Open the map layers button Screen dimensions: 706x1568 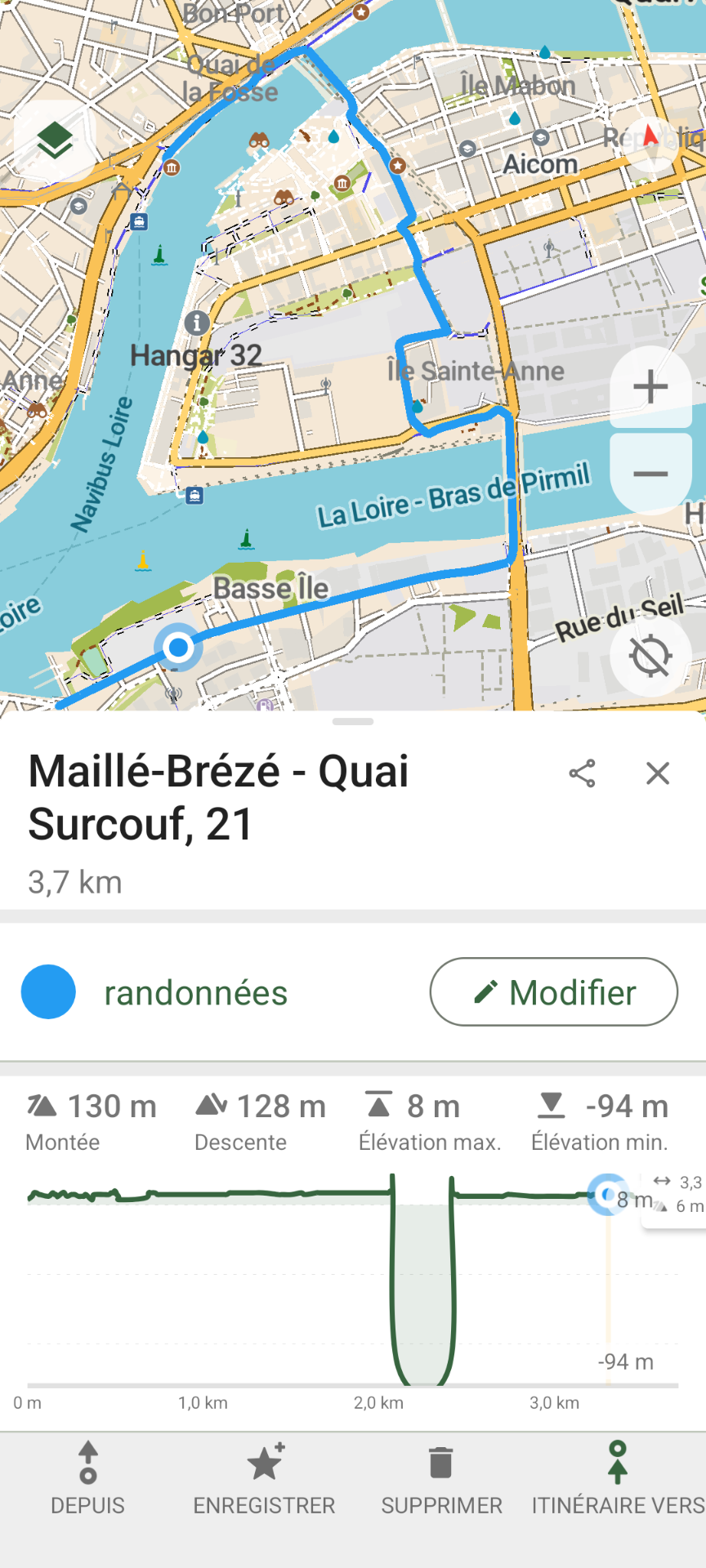point(55,141)
